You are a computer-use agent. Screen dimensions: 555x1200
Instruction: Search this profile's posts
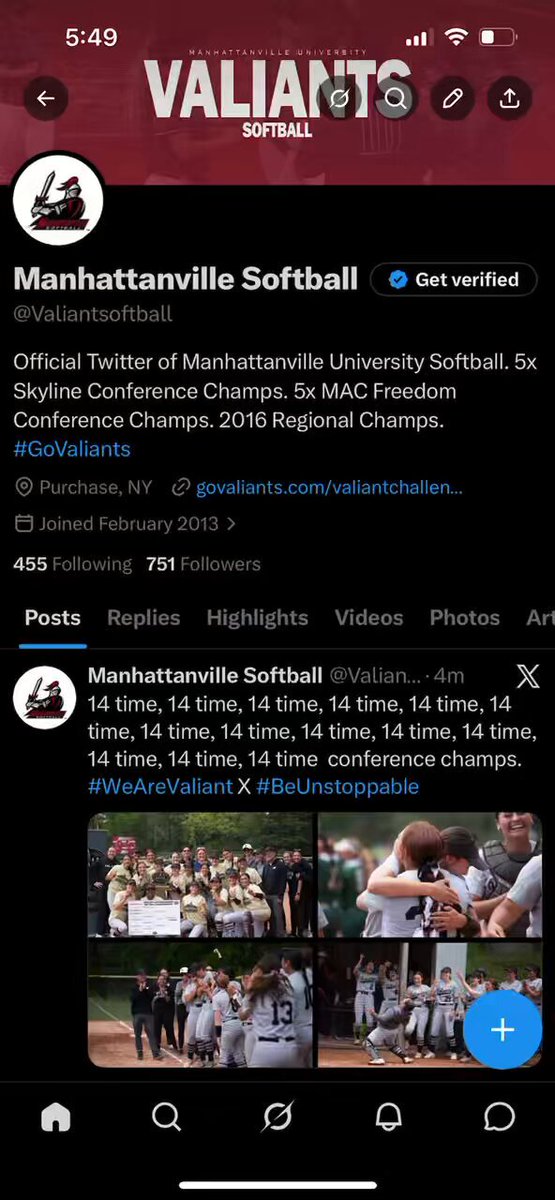point(396,98)
